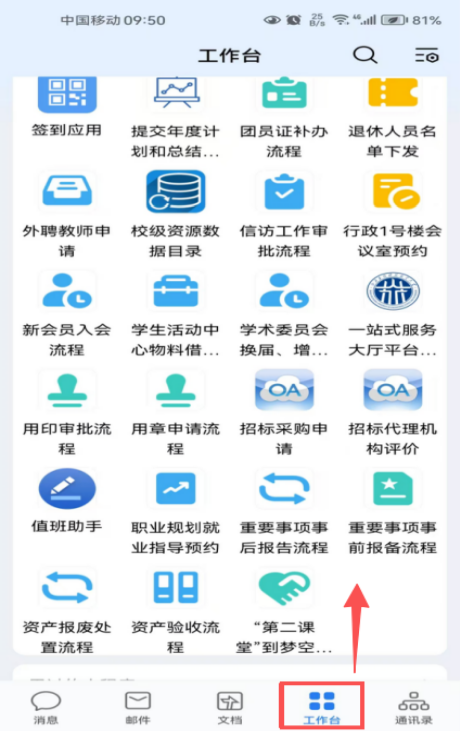Start 资产报废处置流程
The height and width of the screenshot is (731, 461).
pyautogui.click(x=67, y=611)
